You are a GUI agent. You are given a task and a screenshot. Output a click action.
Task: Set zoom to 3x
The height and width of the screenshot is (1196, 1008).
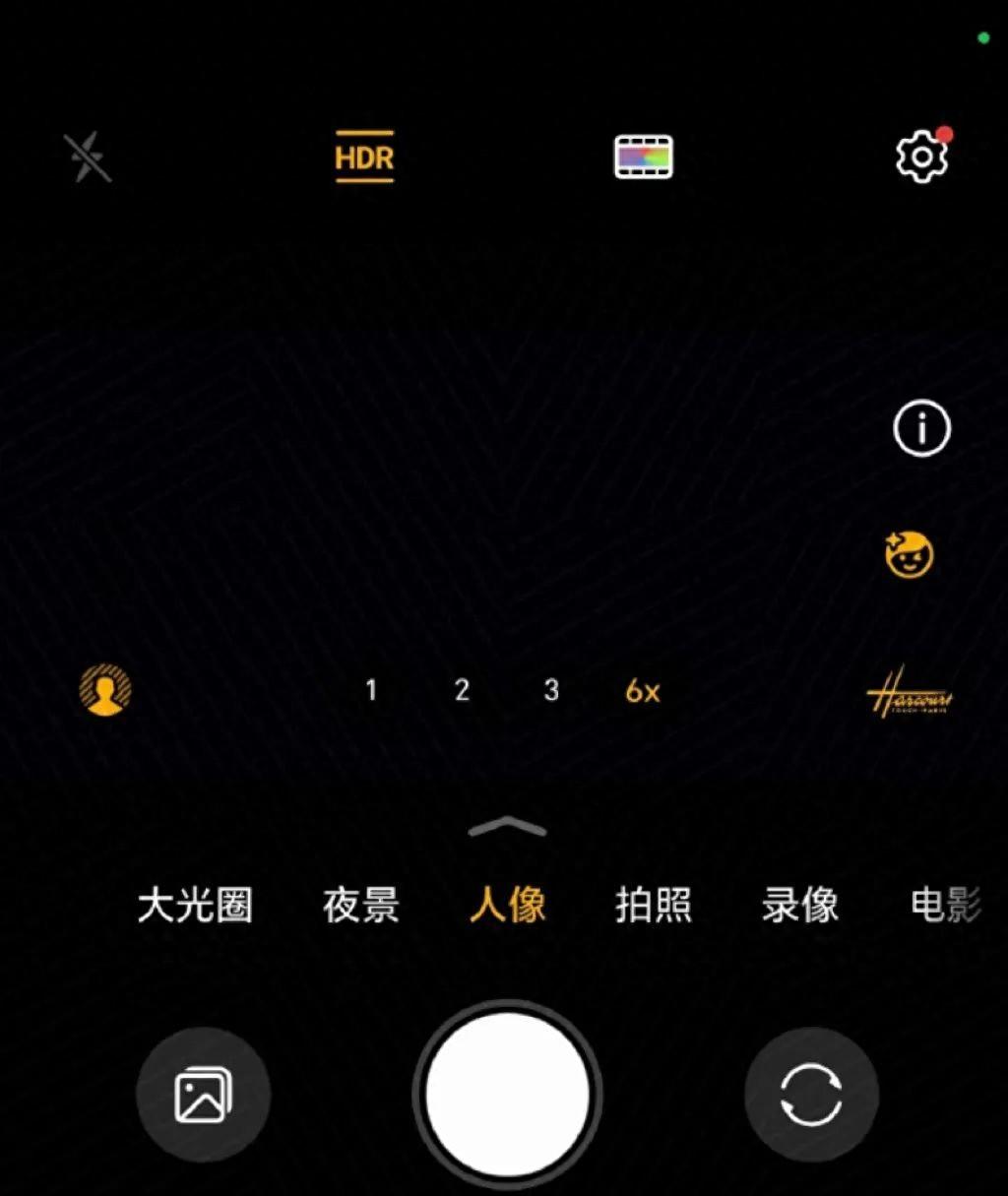(x=551, y=690)
